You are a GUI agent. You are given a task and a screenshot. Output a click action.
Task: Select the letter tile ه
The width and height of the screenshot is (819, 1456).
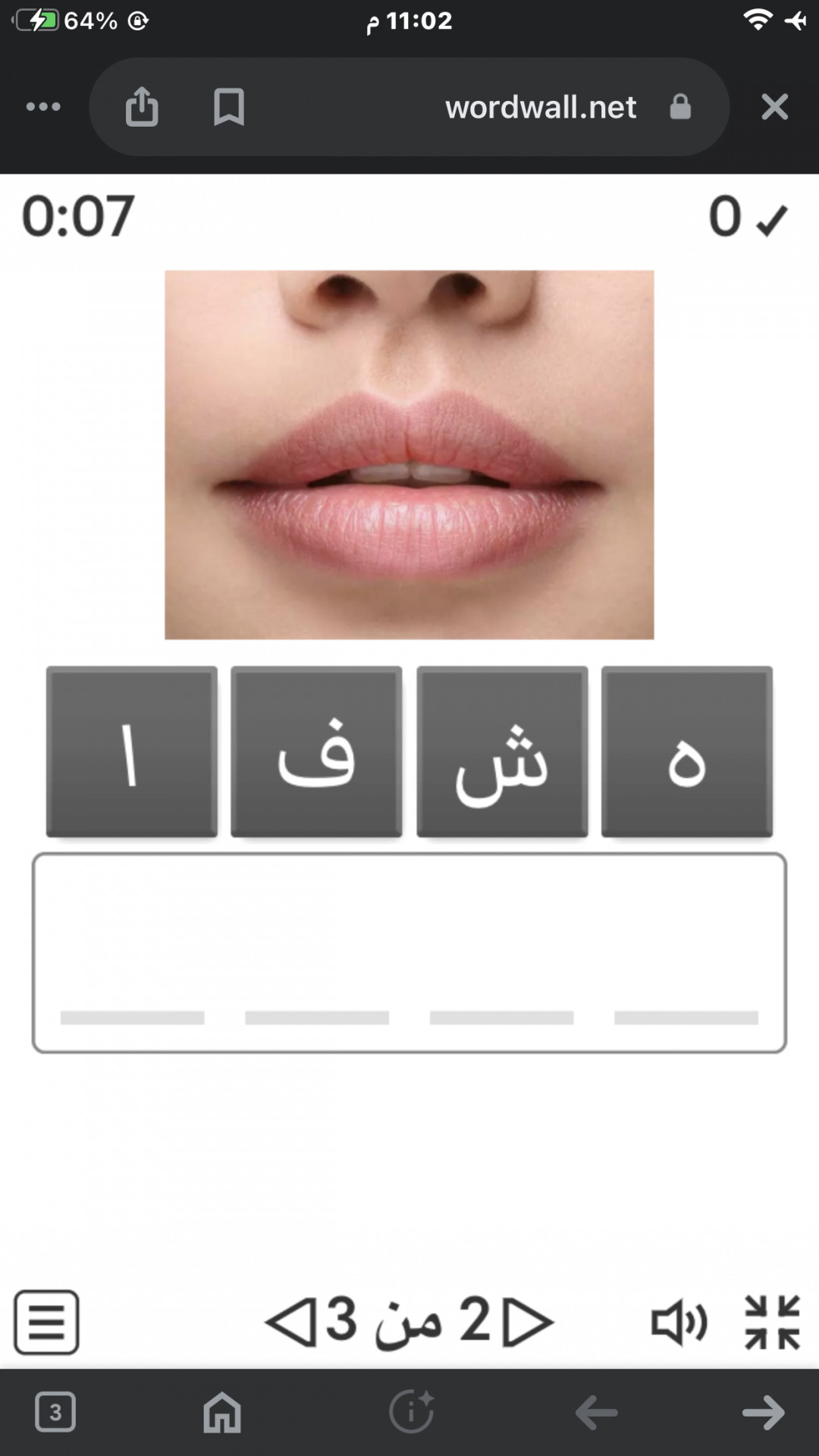coord(686,752)
